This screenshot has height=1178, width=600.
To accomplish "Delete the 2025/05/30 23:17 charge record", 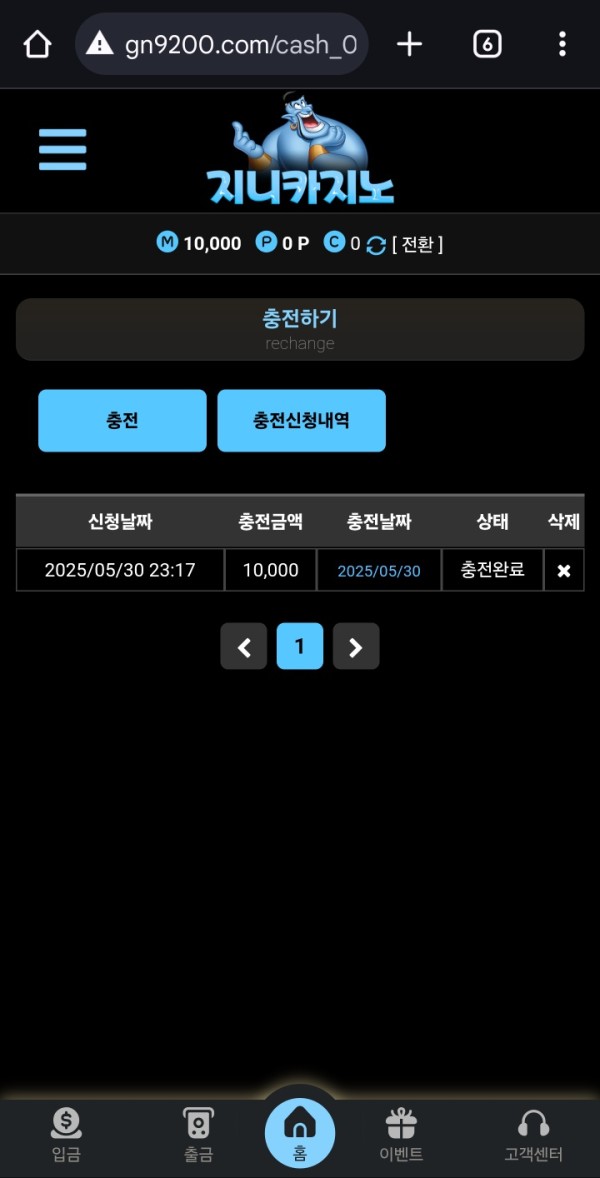I will pos(563,570).
